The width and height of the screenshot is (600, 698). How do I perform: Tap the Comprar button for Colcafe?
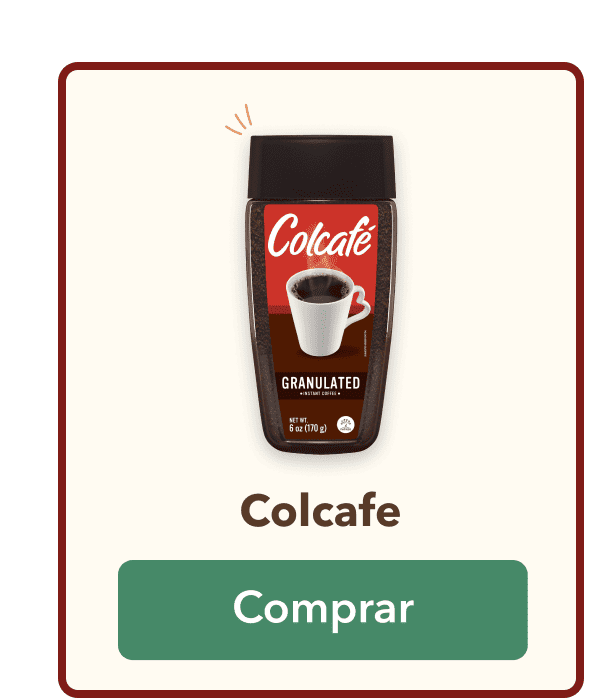click(322, 609)
